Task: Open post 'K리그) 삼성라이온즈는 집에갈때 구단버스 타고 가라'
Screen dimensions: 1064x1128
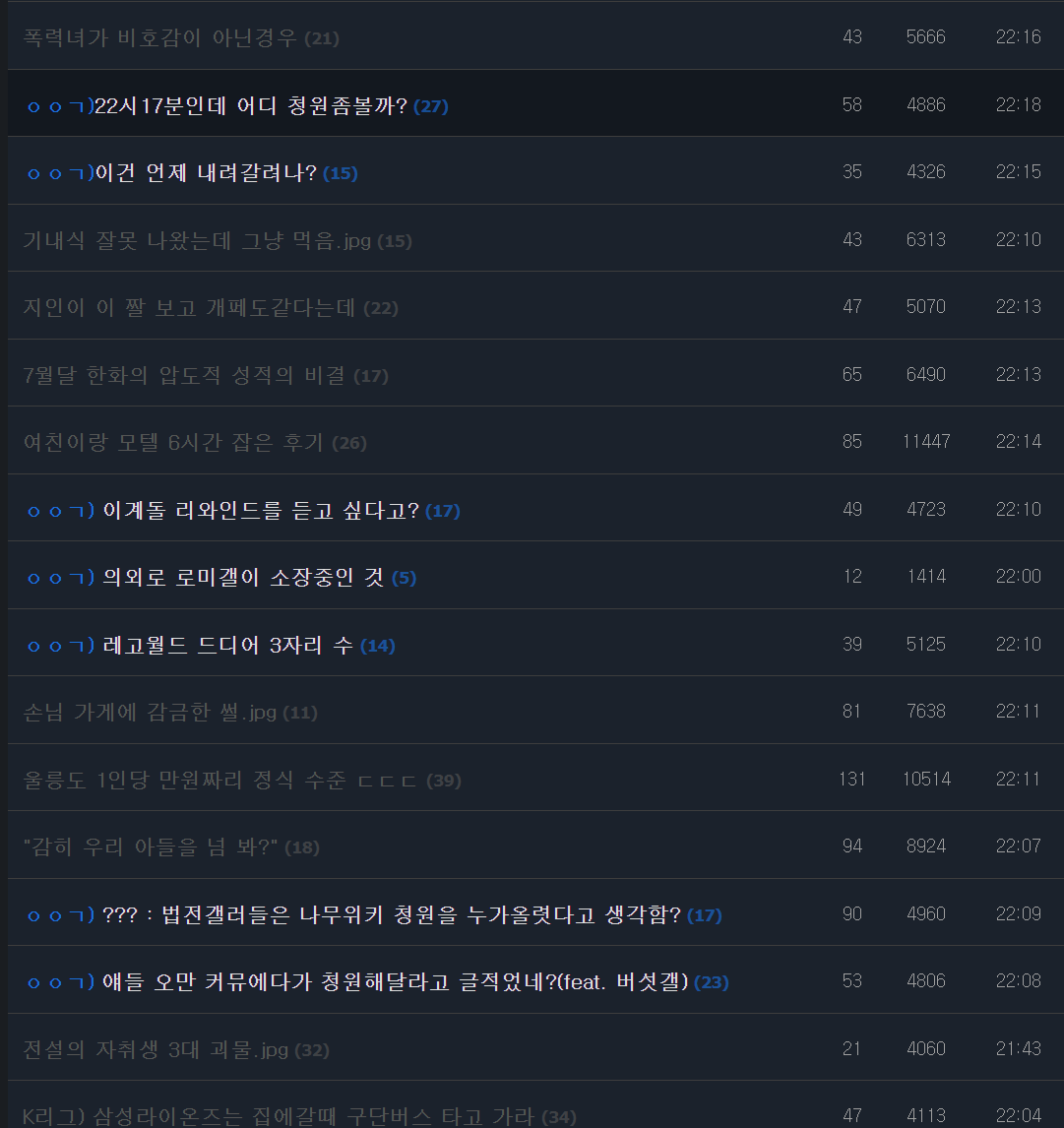Action: [279, 1116]
